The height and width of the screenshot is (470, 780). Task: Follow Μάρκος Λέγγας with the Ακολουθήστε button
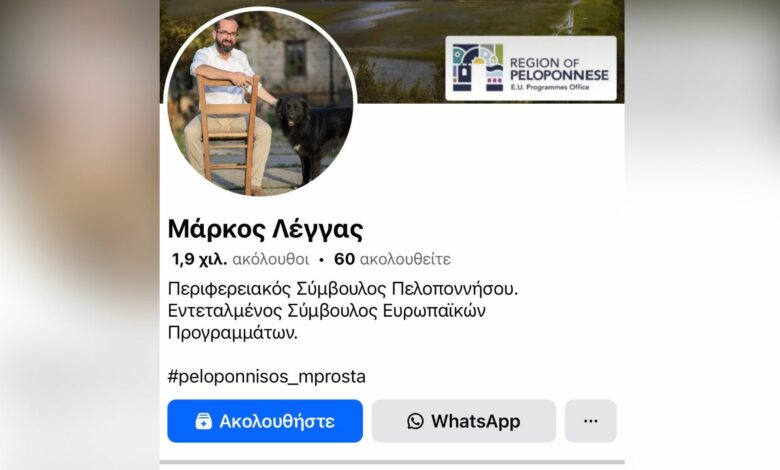(x=264, y=421)
